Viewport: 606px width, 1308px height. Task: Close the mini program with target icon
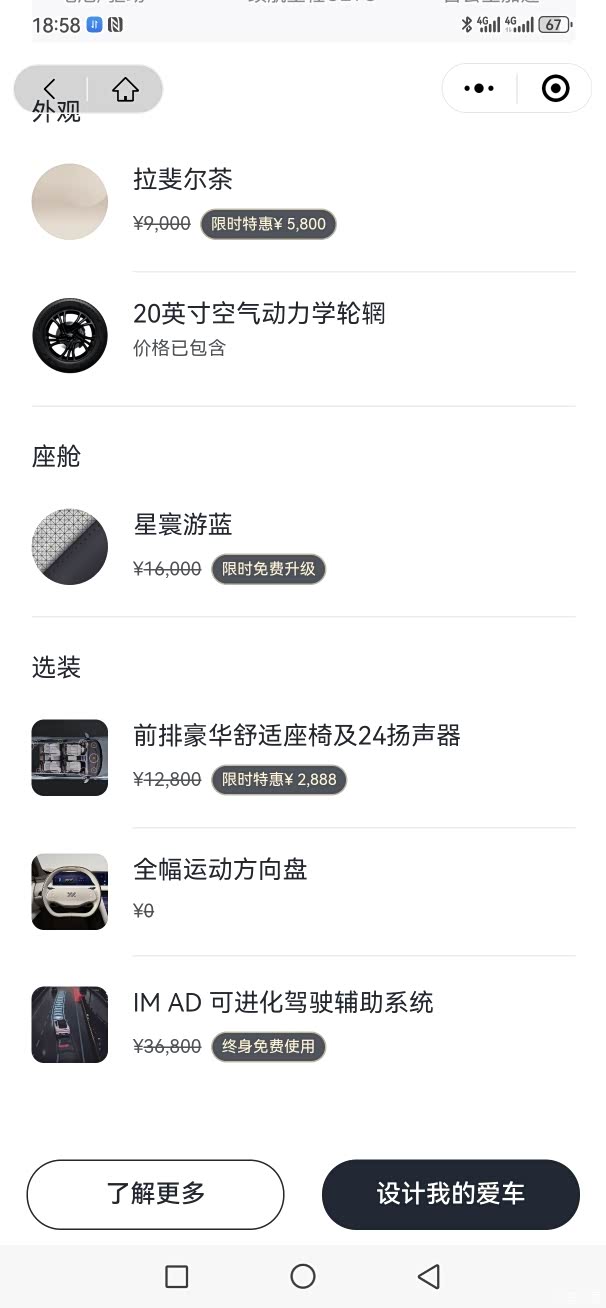pyautogui.click(x=555, y=89)
